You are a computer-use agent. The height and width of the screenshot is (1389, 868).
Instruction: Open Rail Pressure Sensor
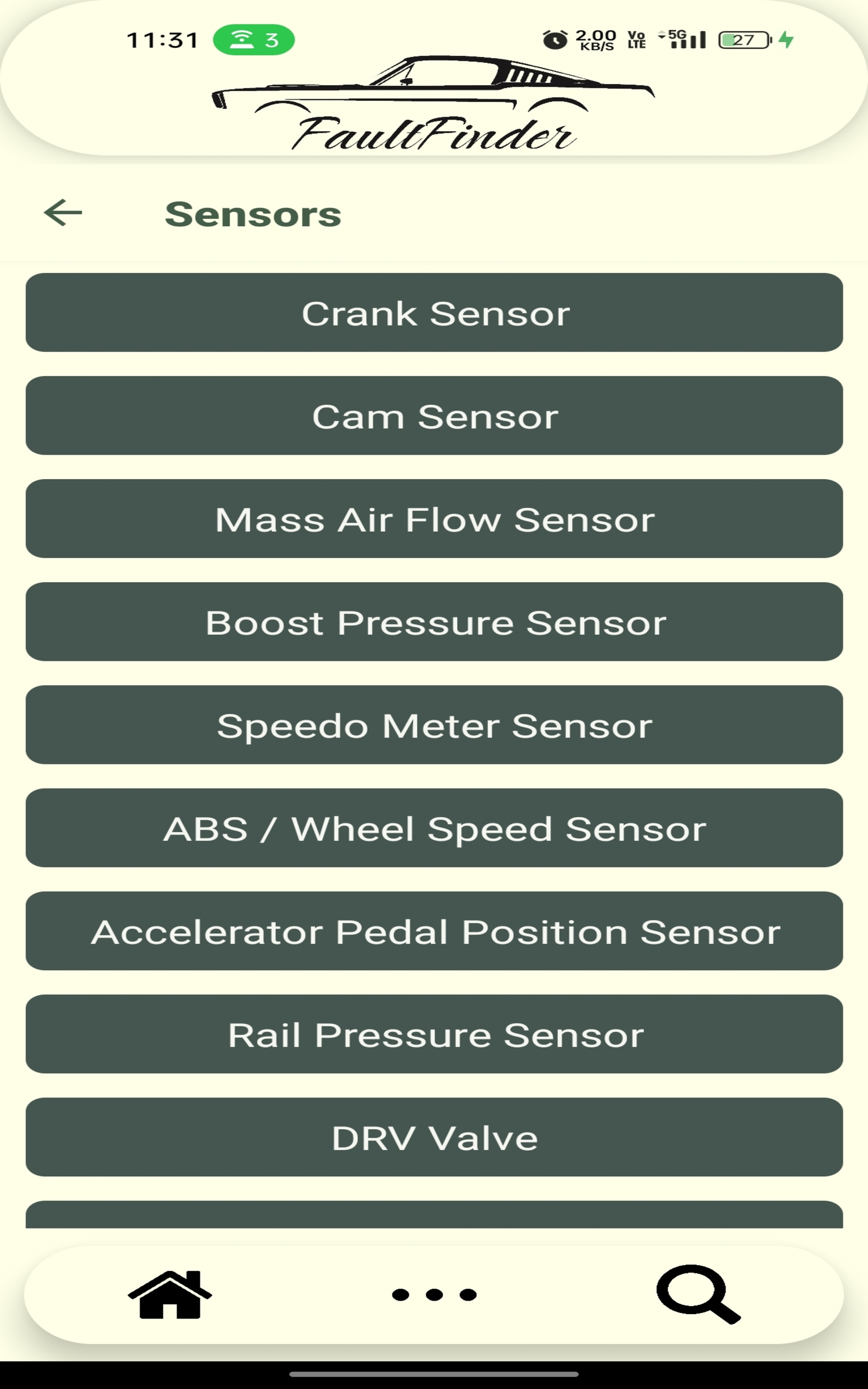click(x=434, y=1034)
